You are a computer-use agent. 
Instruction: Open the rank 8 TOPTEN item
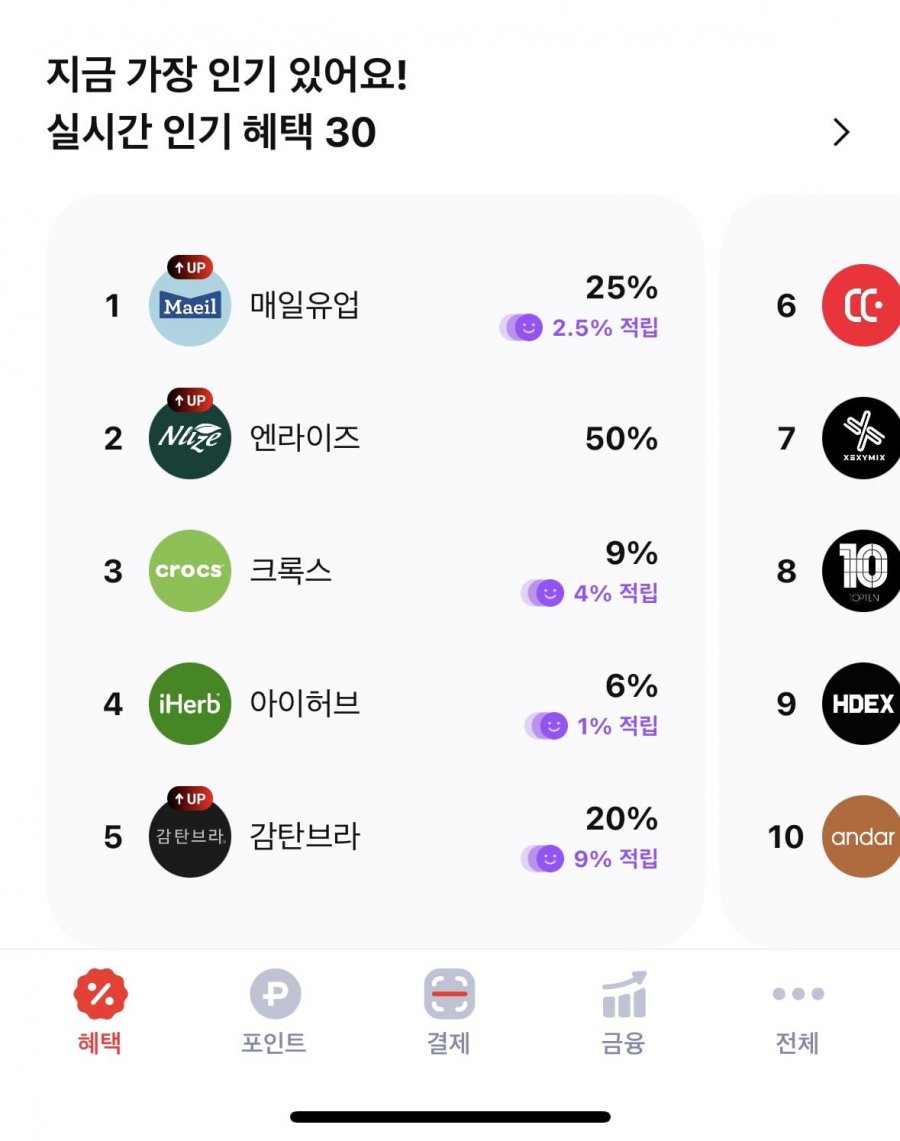859,571
